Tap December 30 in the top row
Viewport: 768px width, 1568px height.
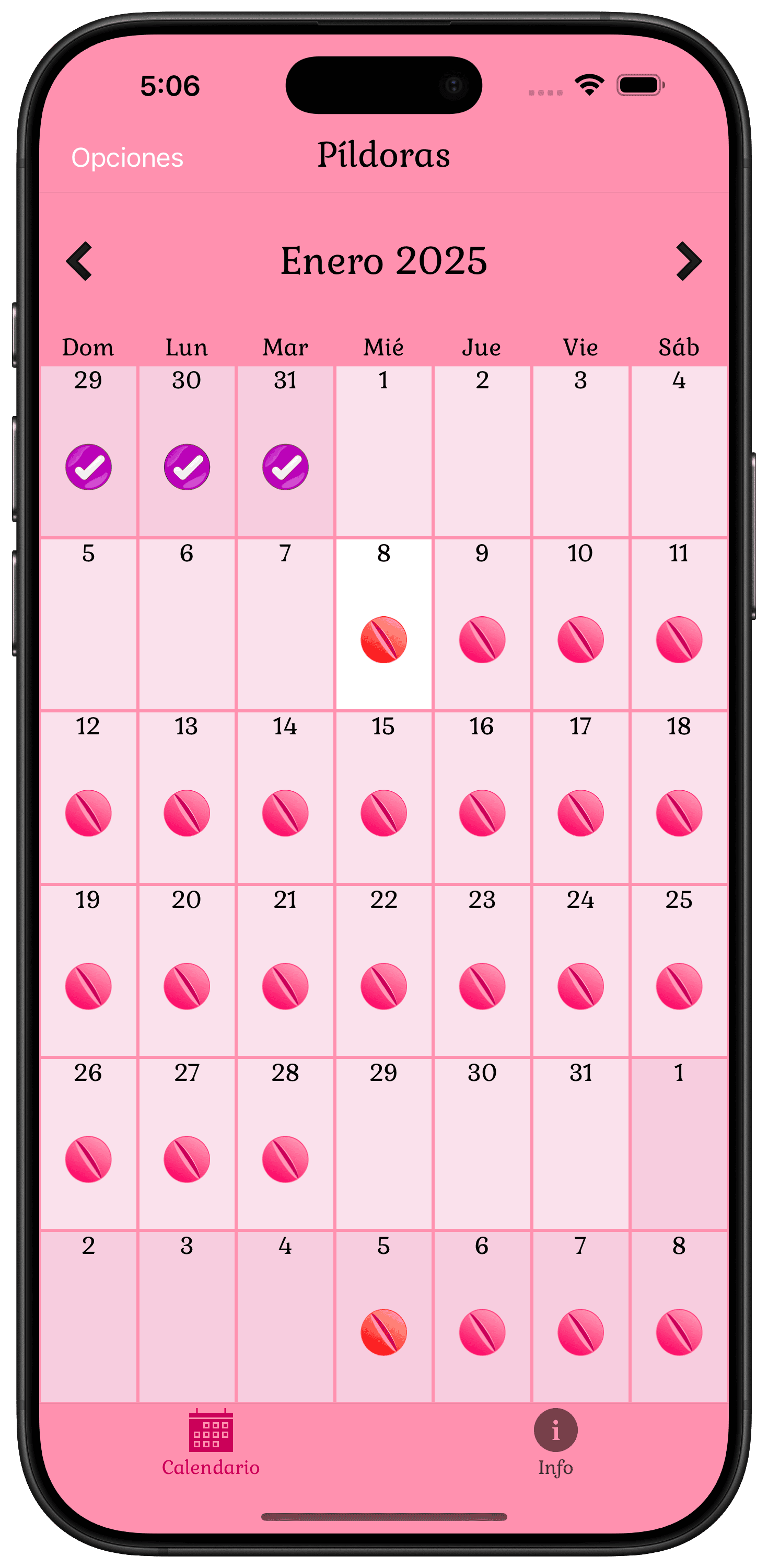[186, 451]
